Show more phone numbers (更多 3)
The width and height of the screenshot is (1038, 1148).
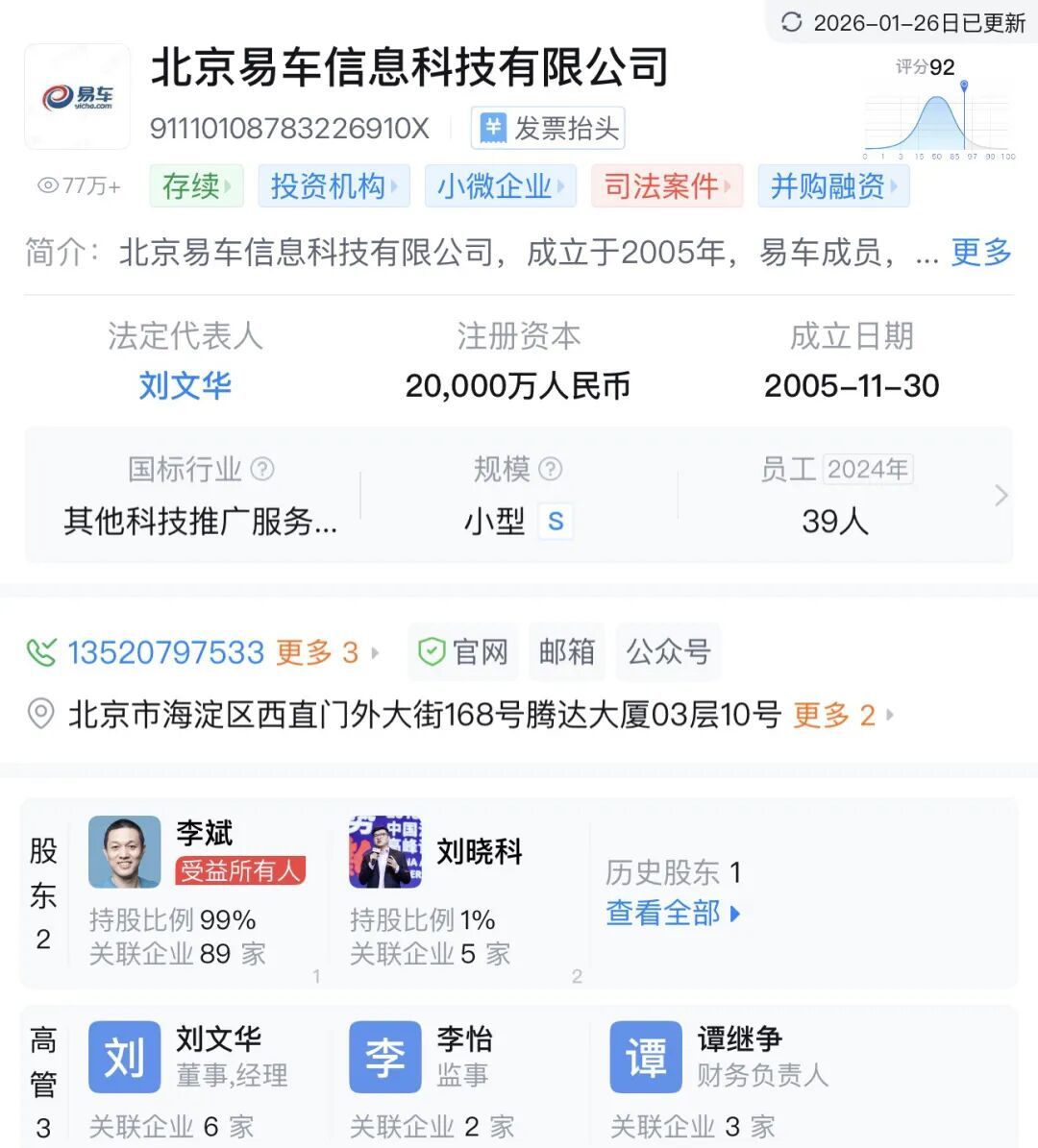327,653
